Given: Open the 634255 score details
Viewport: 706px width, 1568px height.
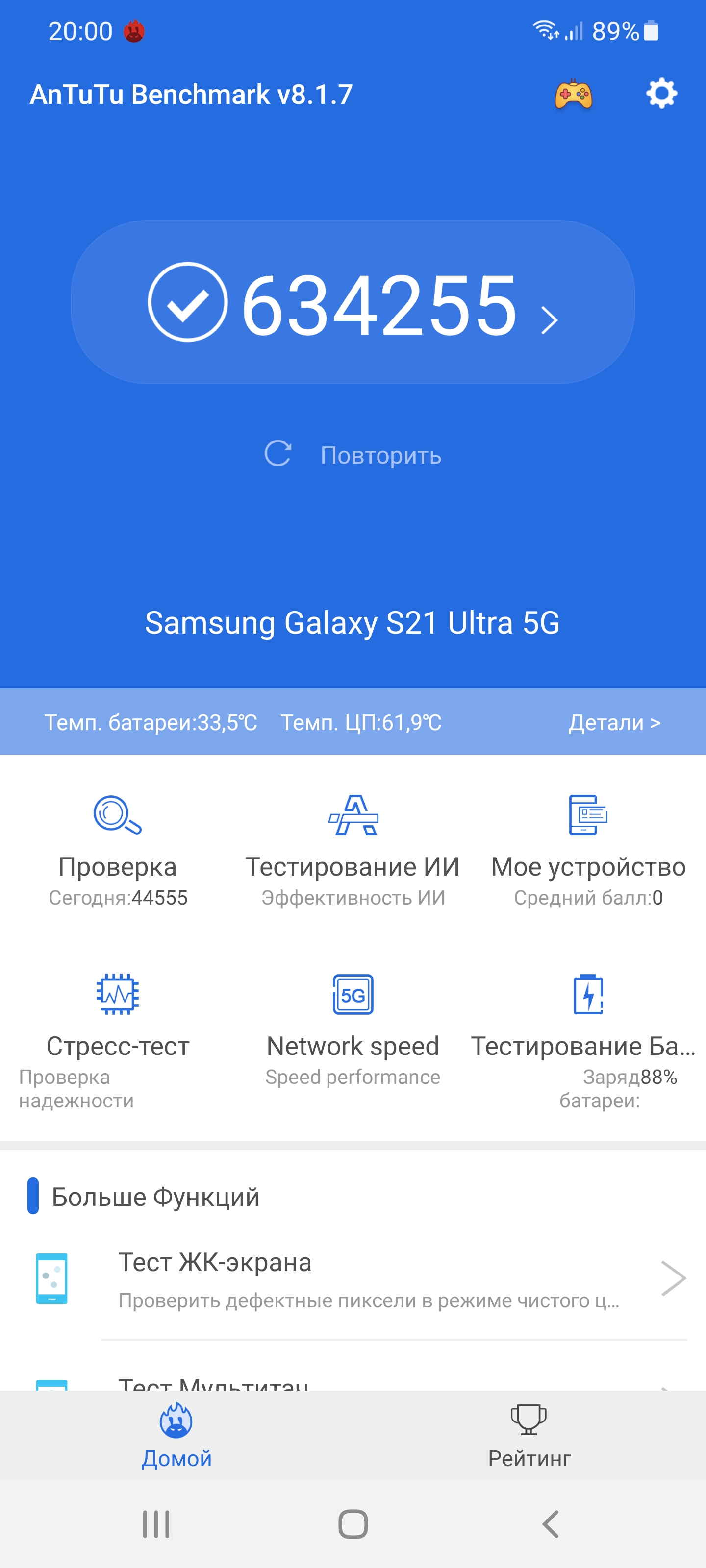Looking at the screenshot, I should (353, 302).
